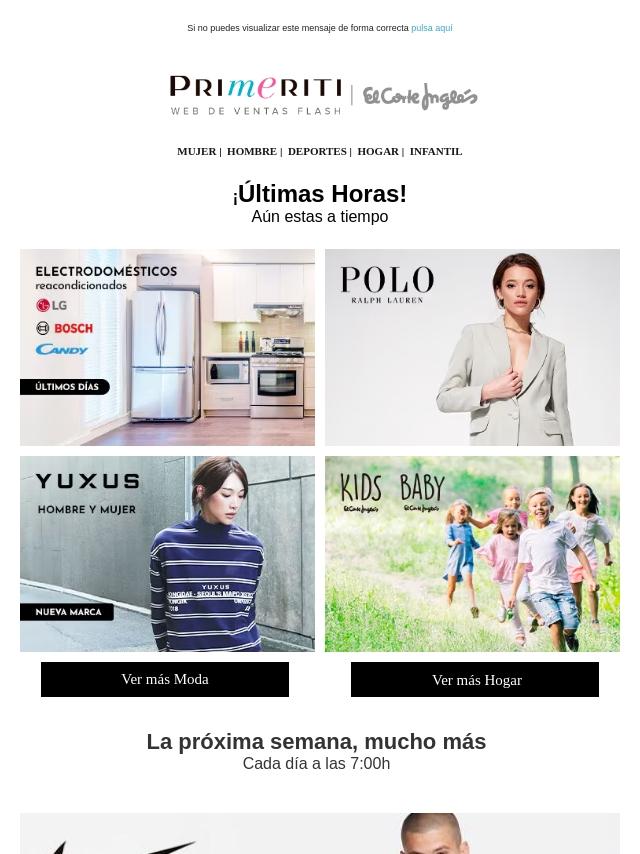The height and width of the screenshot is (854, 640).
Task: View the Kids Baby El Corte Inglés sale
Action: point(472,554)
